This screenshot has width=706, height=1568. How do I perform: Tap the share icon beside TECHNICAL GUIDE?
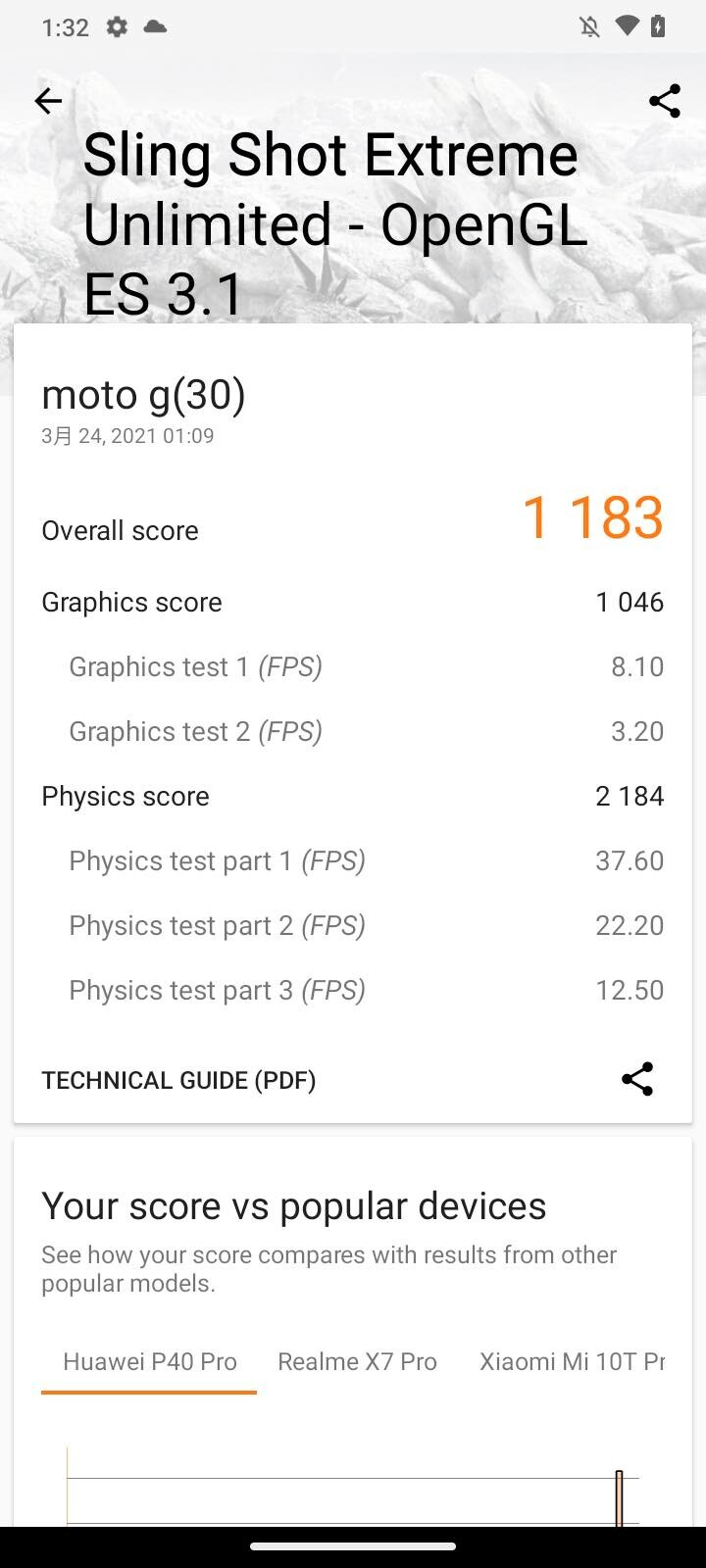click(x=637, y=1079)
